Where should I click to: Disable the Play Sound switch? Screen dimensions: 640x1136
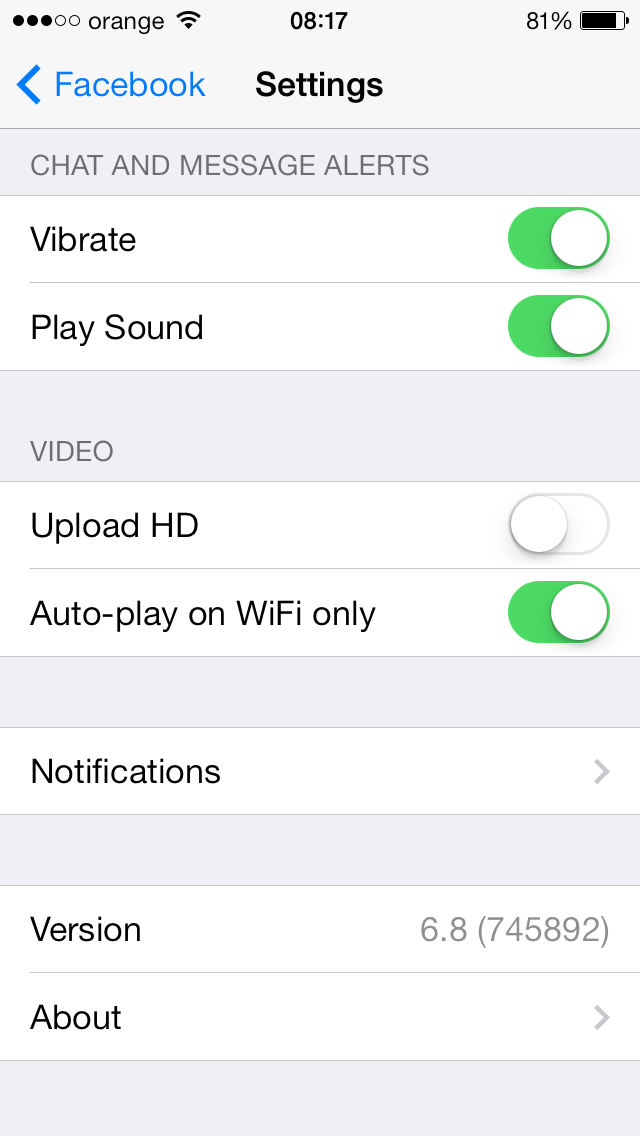click(558, 326)
